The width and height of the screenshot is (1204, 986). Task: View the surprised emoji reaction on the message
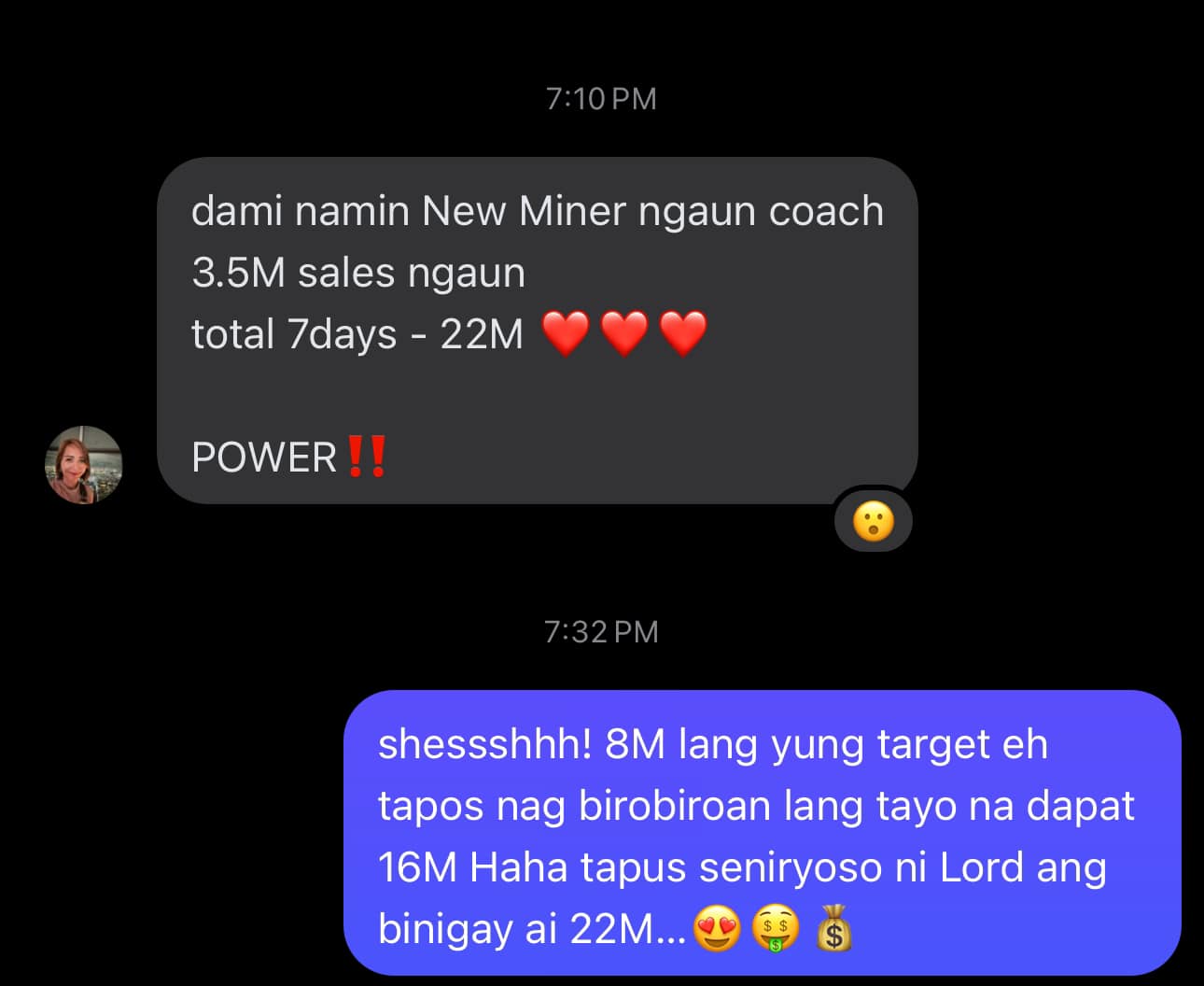point(873,520)
